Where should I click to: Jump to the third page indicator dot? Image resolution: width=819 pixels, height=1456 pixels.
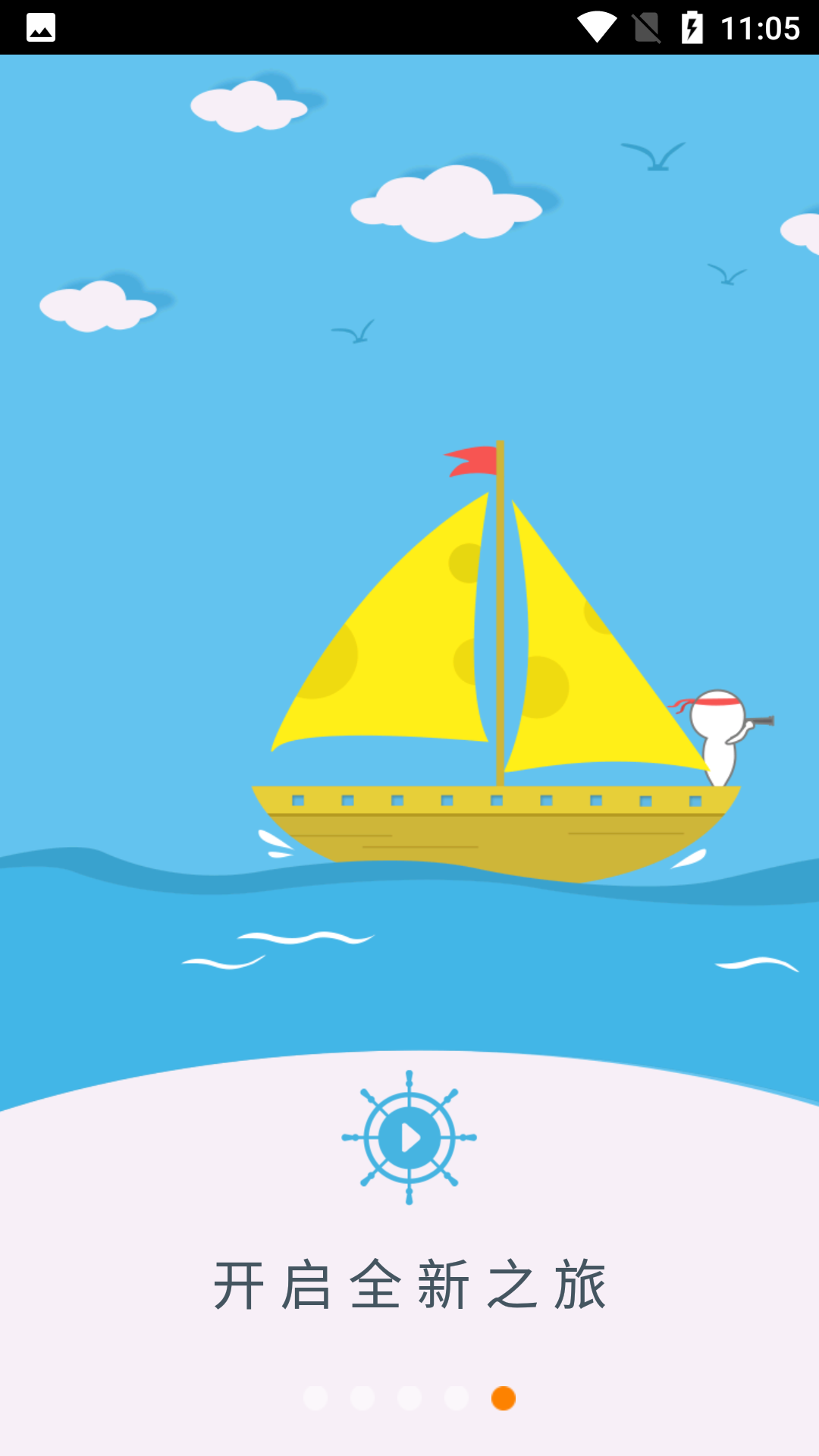tap(409, 1398)
